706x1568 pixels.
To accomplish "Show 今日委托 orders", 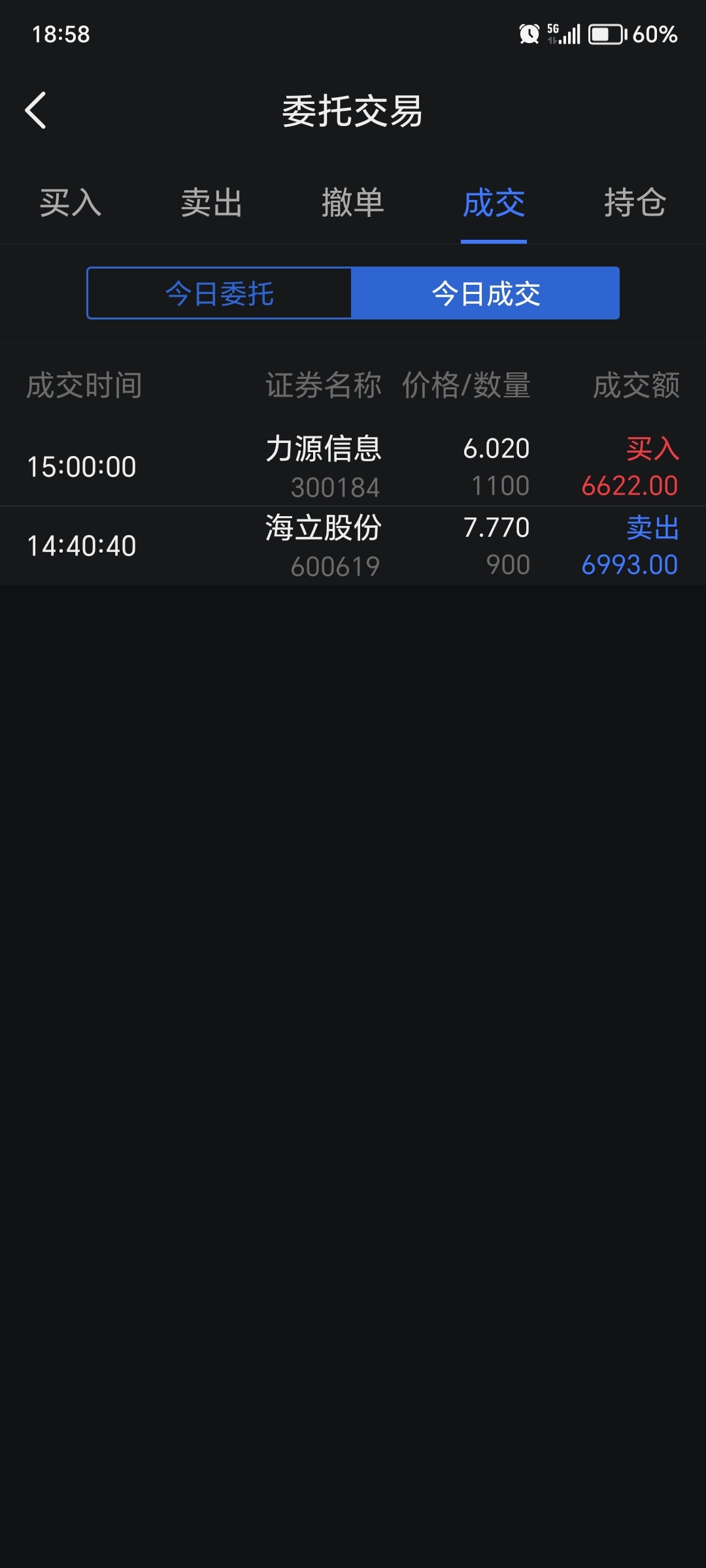I will click(220, 293).
